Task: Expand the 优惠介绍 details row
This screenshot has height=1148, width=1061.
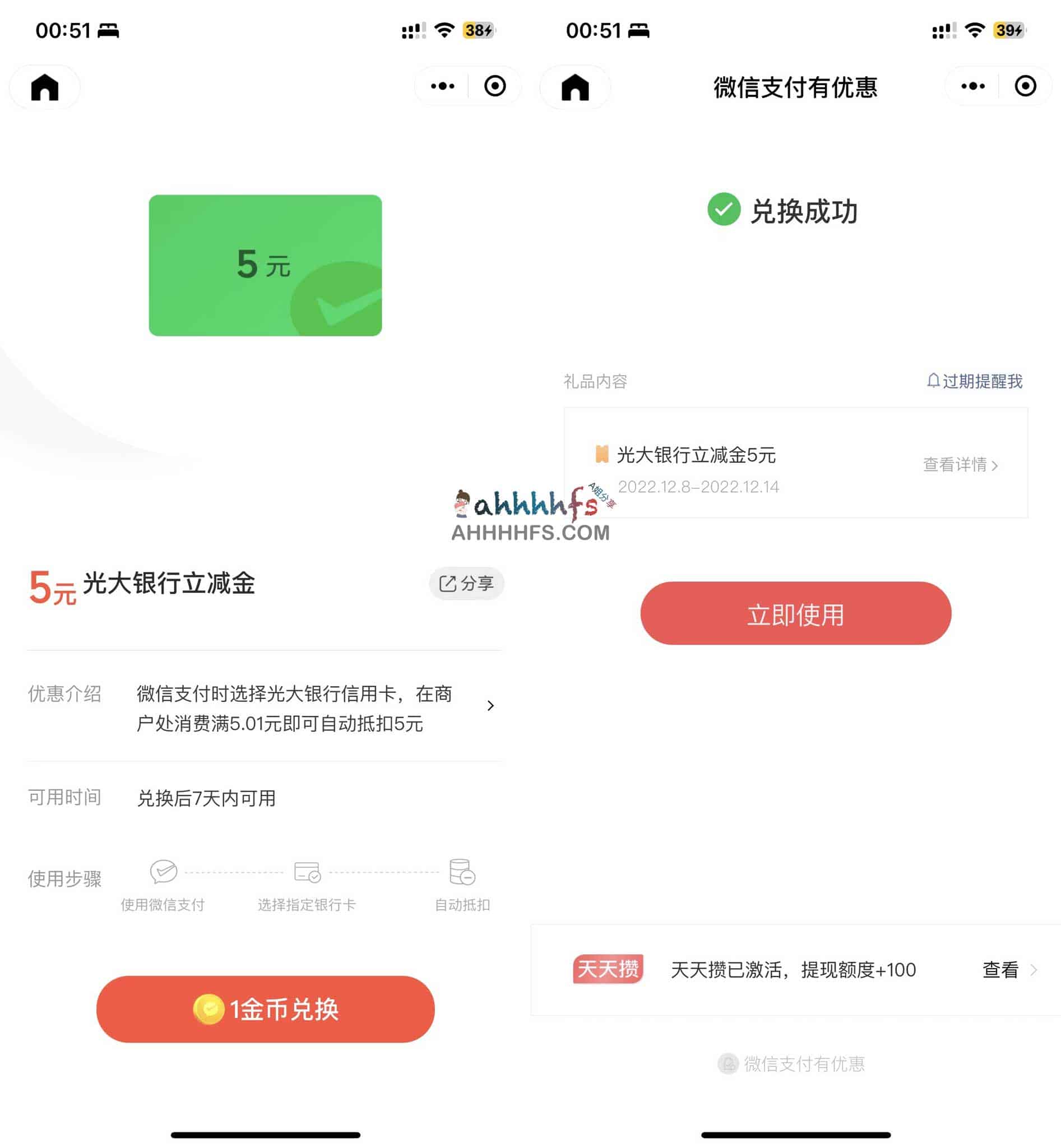Action: [490, 706]
